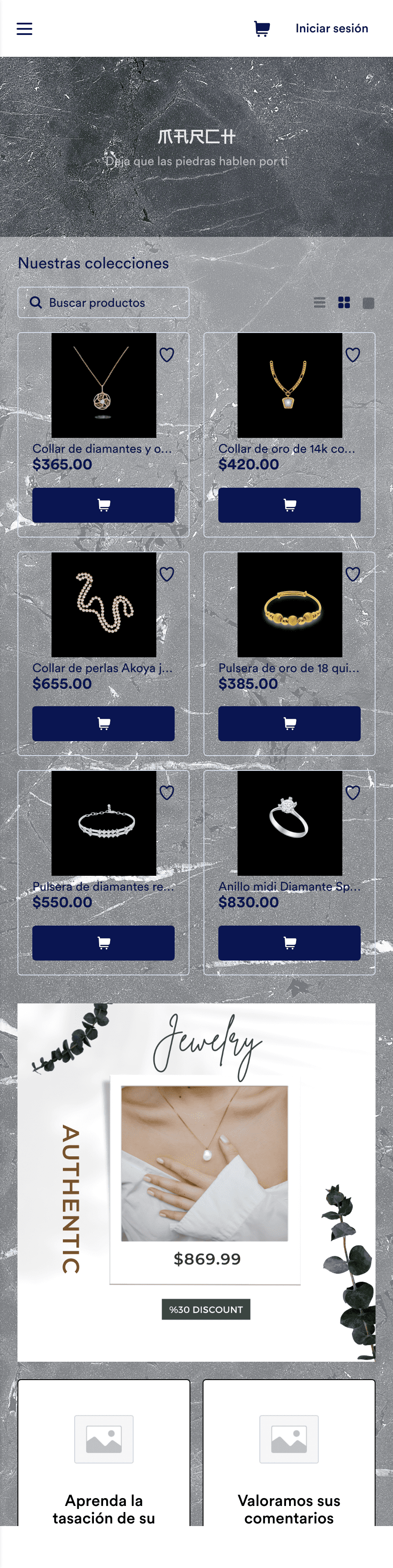This screenshot has height=1568, width=393.
Task: Open the shopping cart
Action: [262, 28]
